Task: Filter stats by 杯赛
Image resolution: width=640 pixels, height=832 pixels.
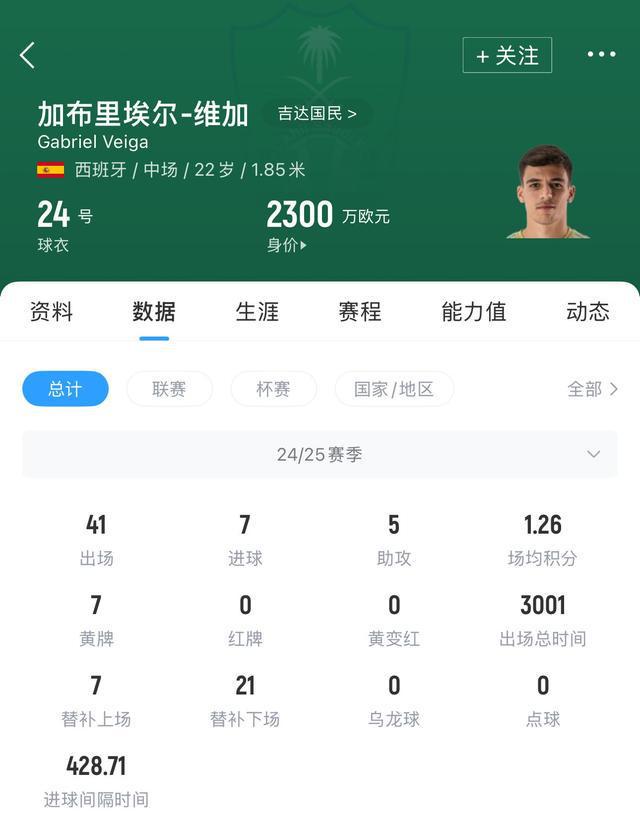Action: 273,389
